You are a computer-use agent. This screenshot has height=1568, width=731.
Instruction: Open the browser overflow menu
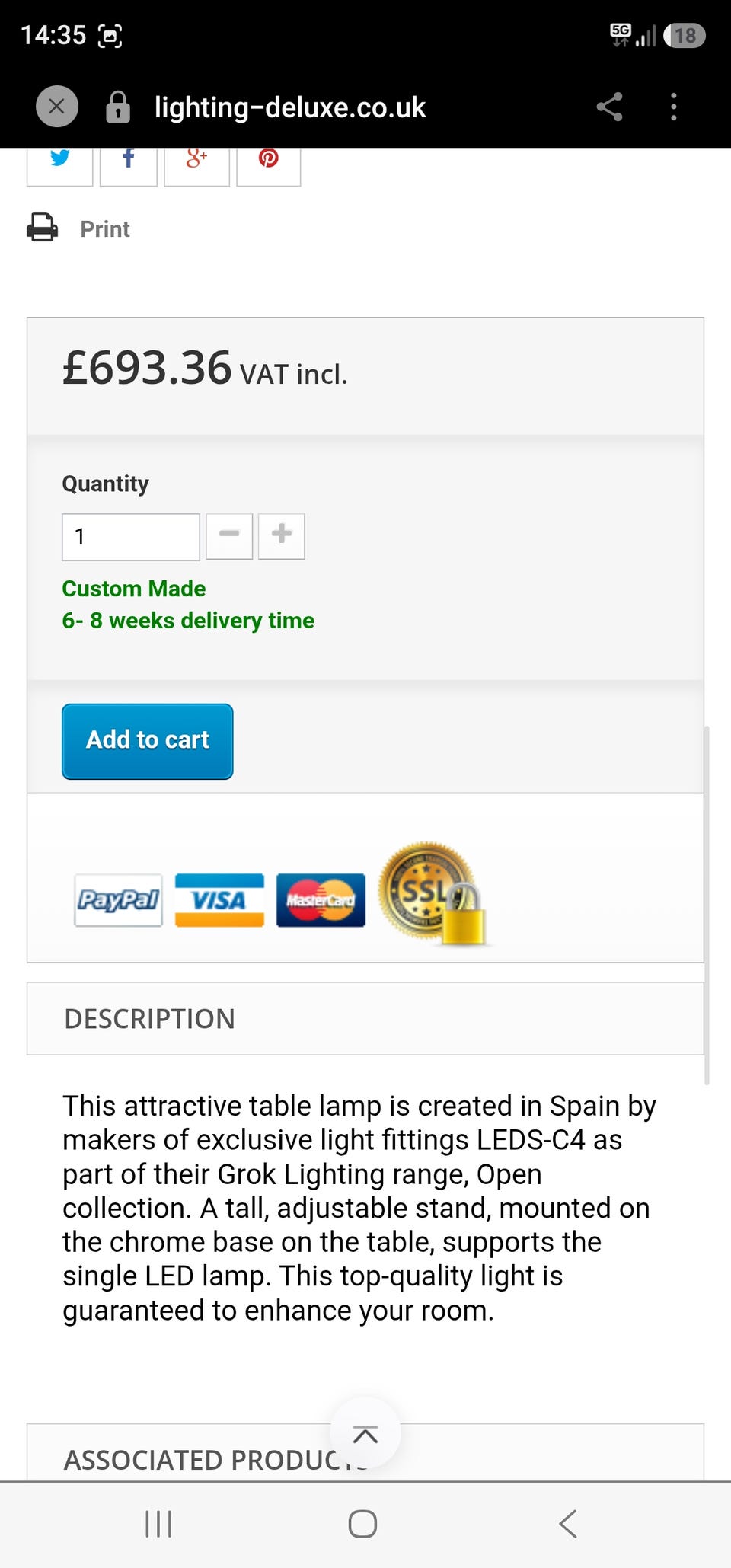674,107
